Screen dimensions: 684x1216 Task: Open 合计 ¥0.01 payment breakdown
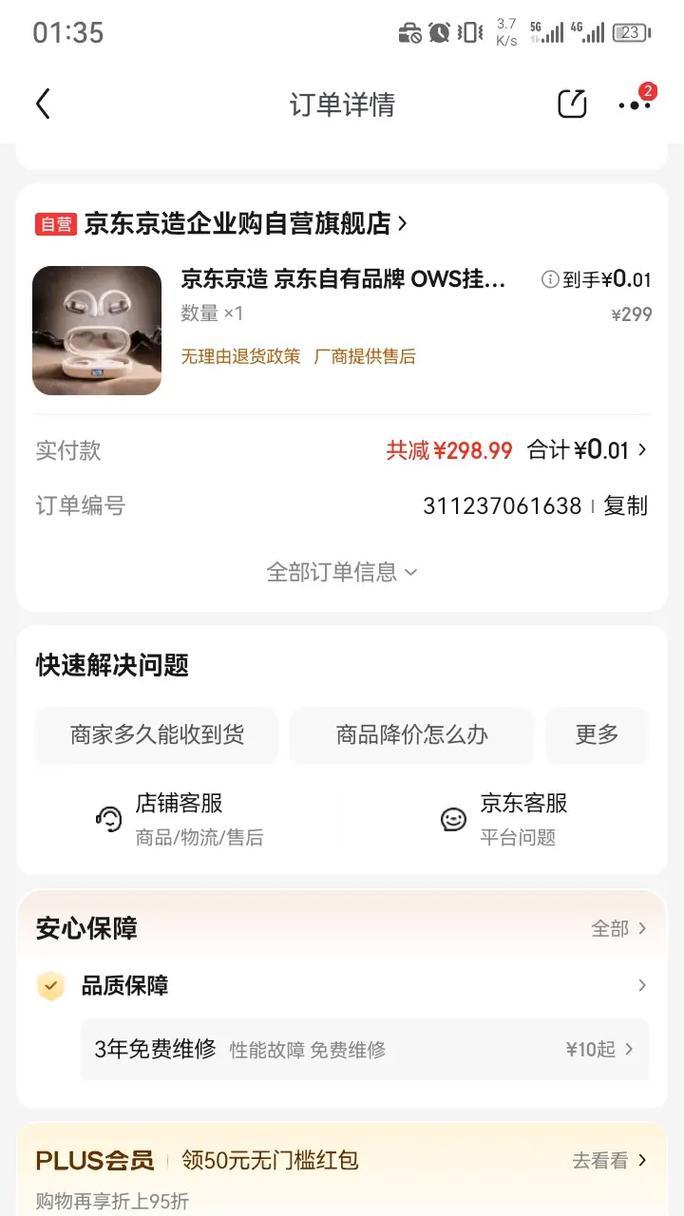coord(588,451)
